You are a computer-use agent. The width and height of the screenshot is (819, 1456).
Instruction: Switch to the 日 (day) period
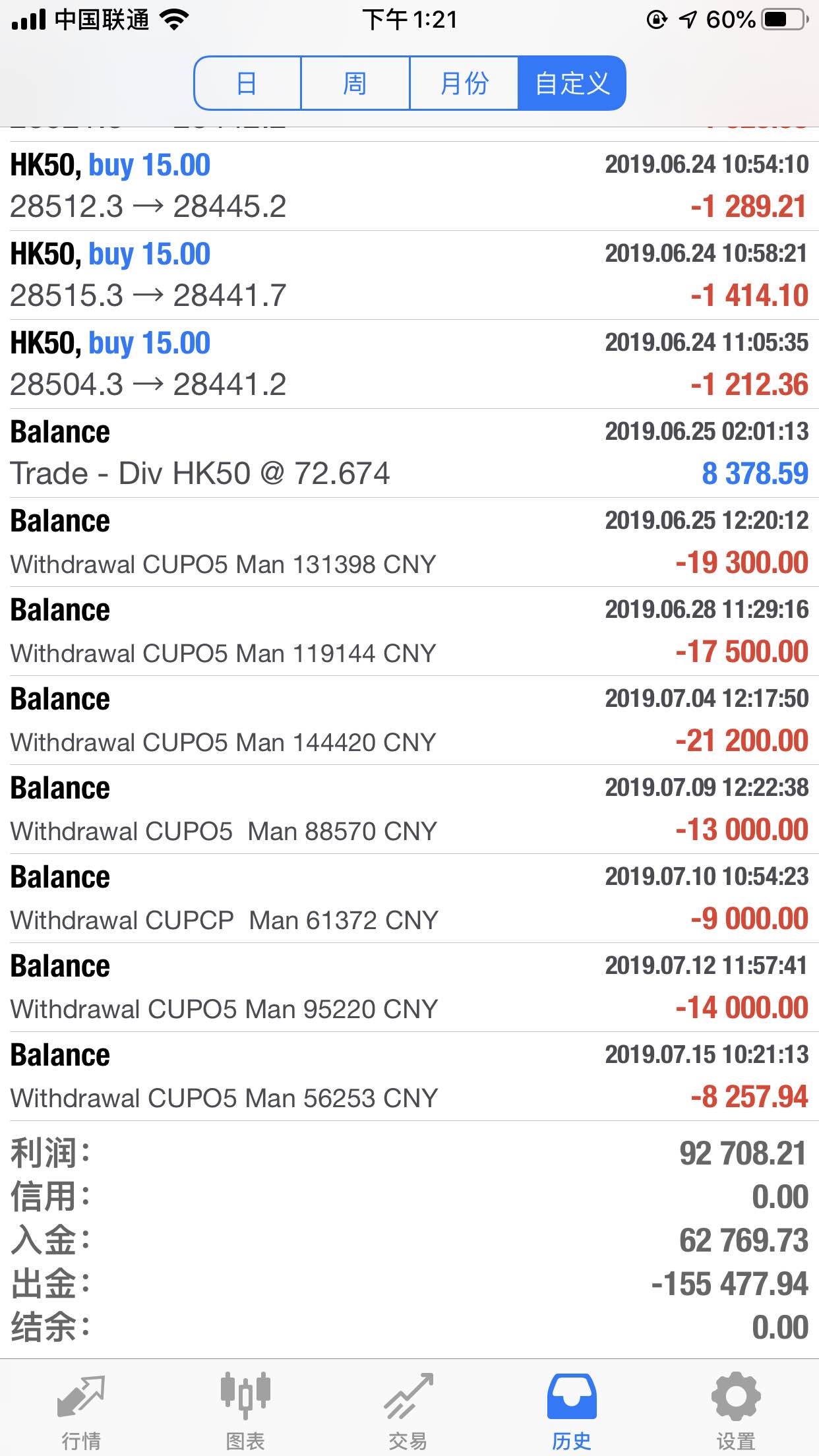[x=247, y=83]
